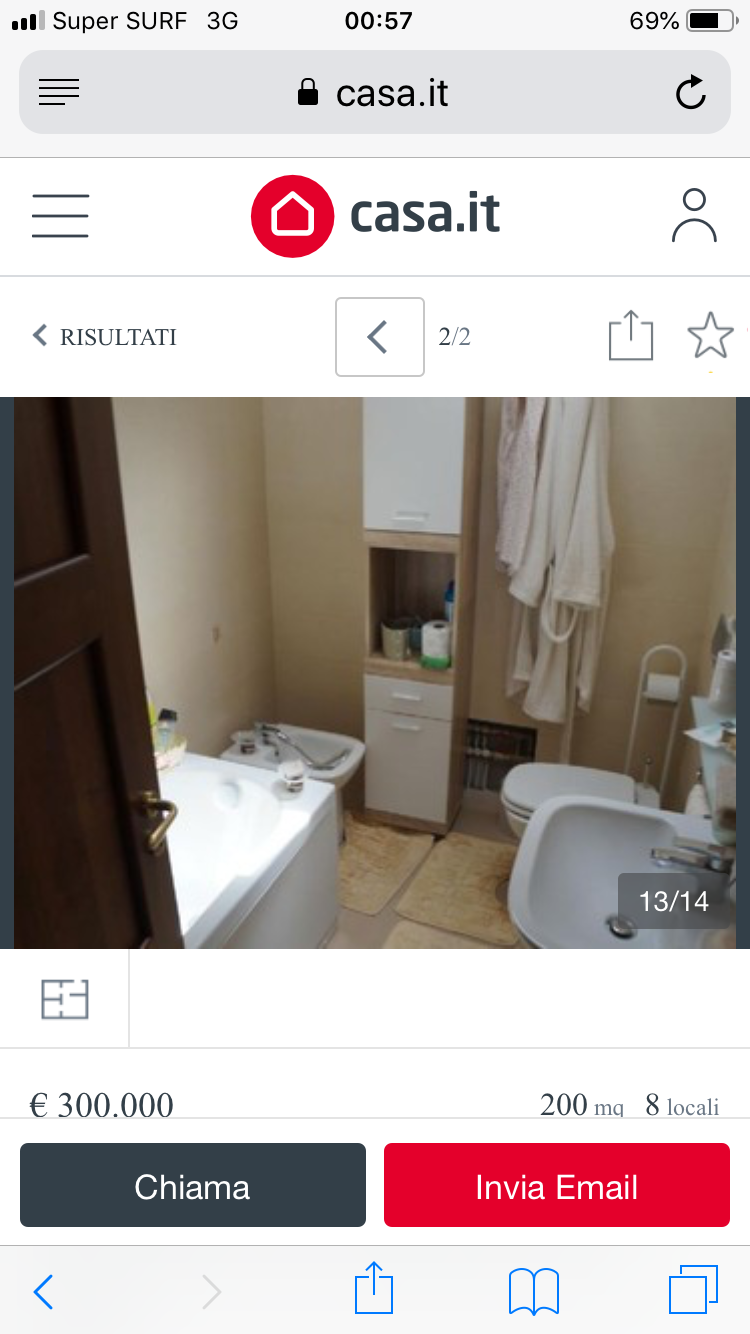Go back to Risultati list

point(104,337)
